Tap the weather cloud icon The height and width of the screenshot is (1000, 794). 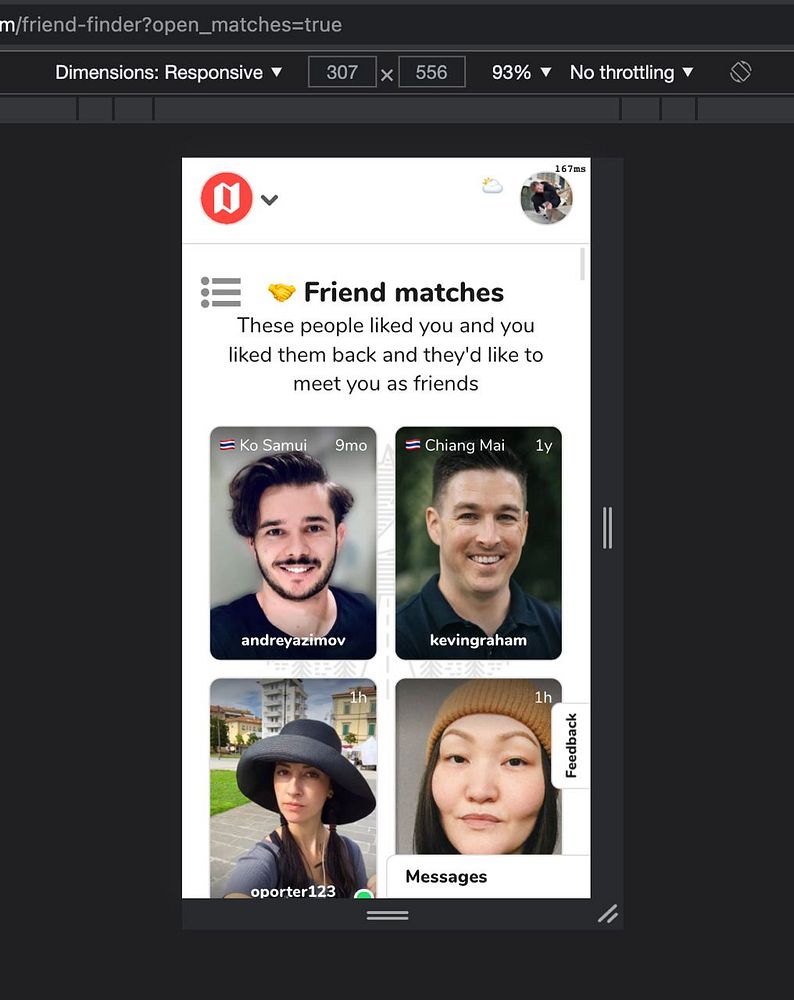(492, 185)
